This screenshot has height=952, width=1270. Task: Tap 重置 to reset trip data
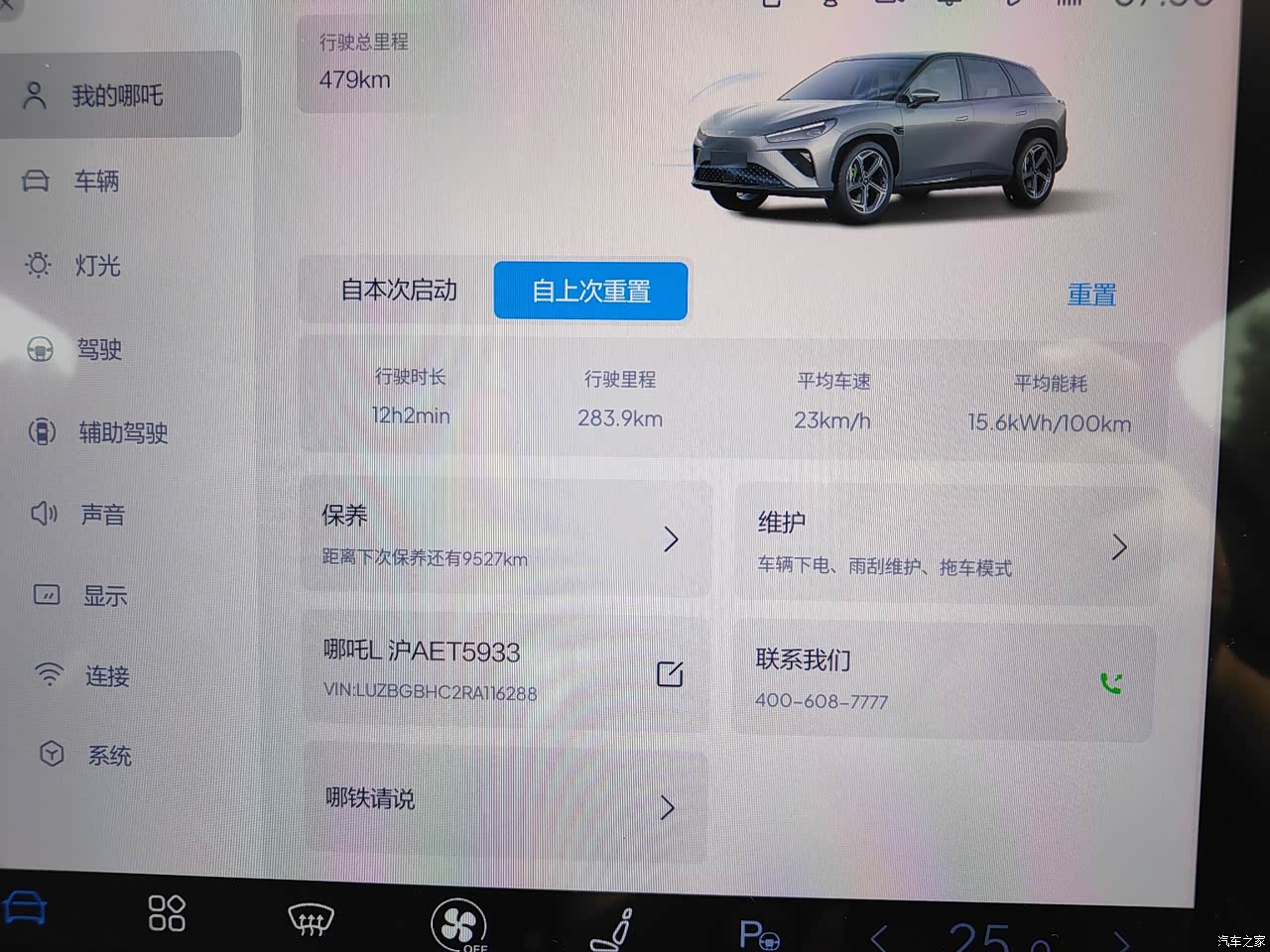pos(1091,295)
